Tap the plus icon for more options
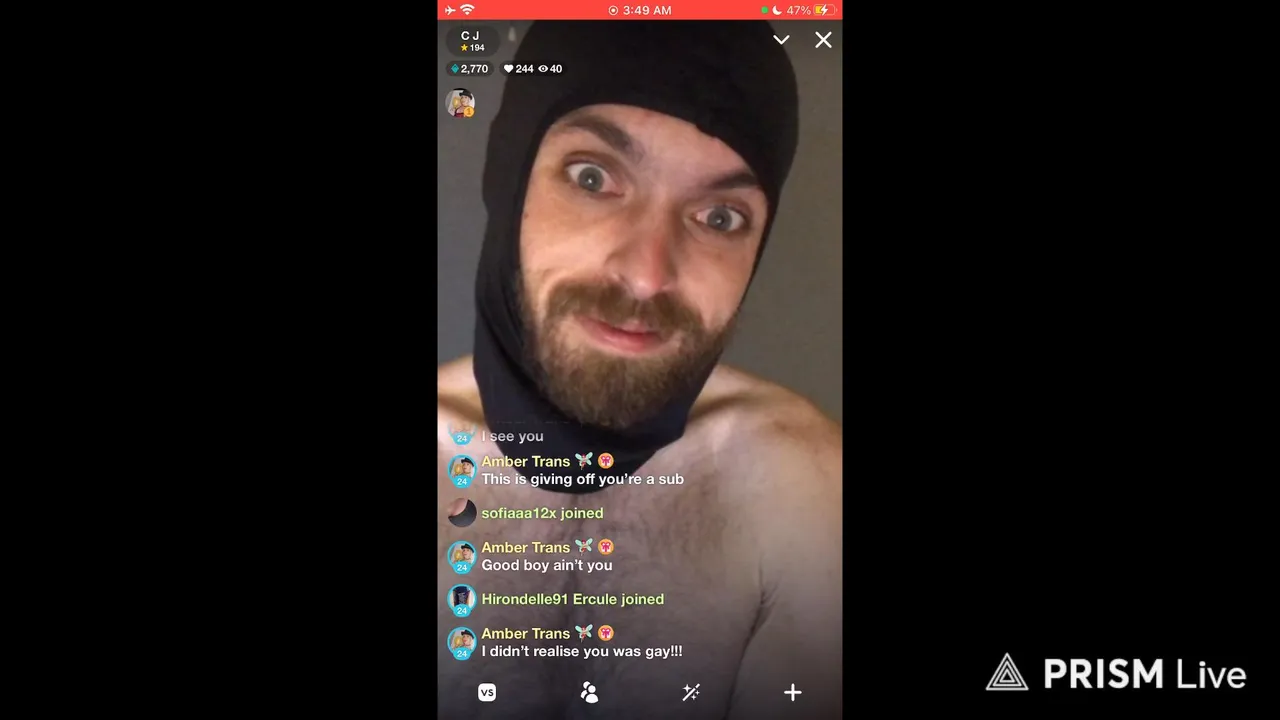This screenshot has height=720, width=1280. (792, 692)
